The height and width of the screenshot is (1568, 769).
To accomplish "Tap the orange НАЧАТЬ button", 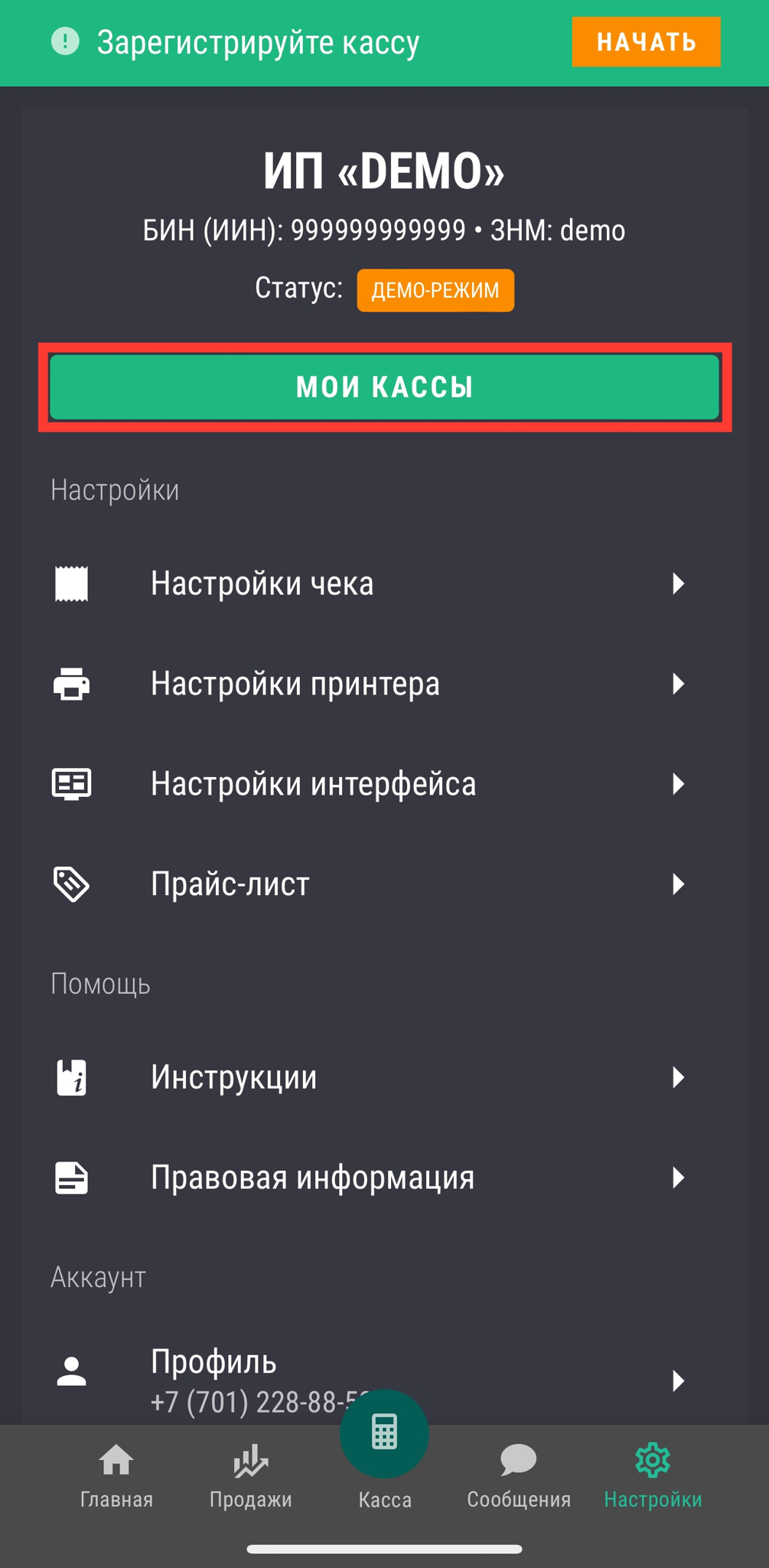I will point(646,41).
